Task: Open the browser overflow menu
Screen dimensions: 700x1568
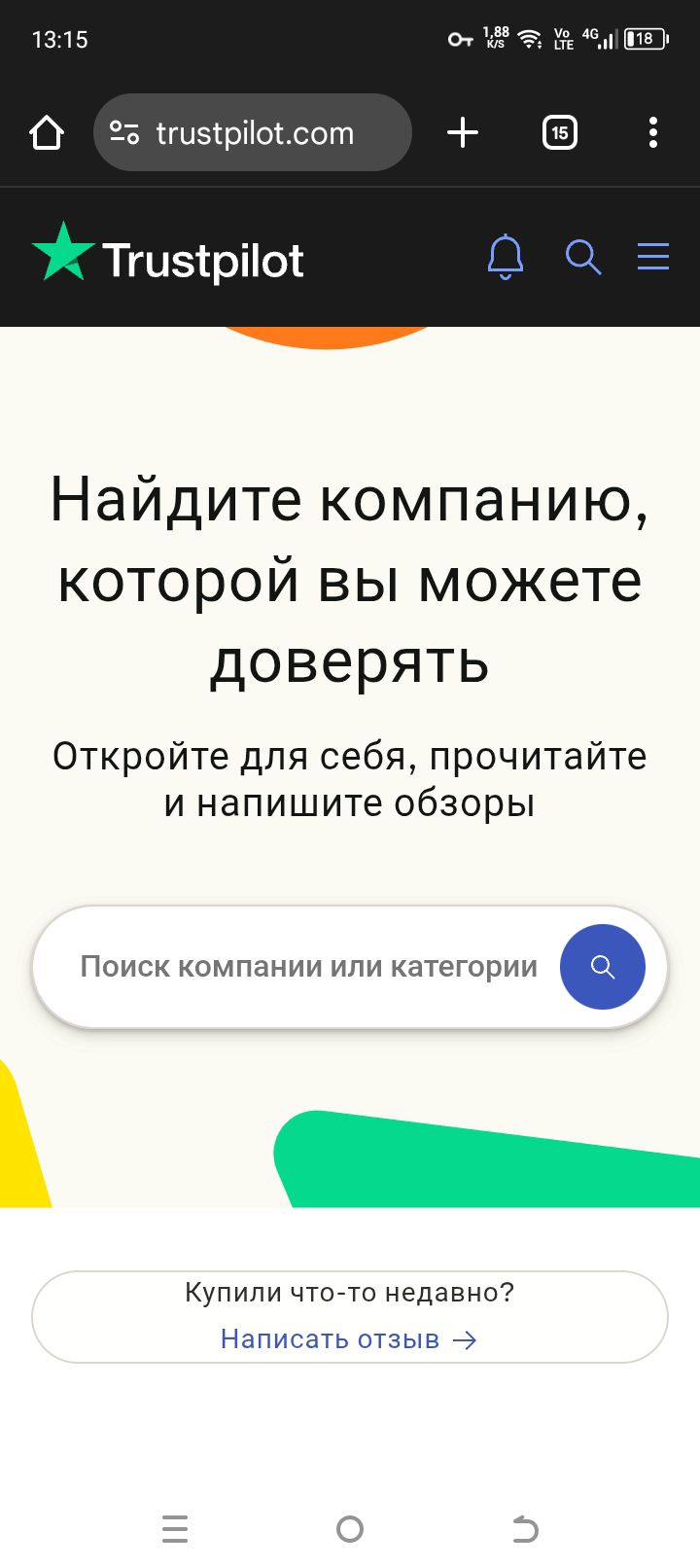Action: pyautogui.click(x=653, y=133)
